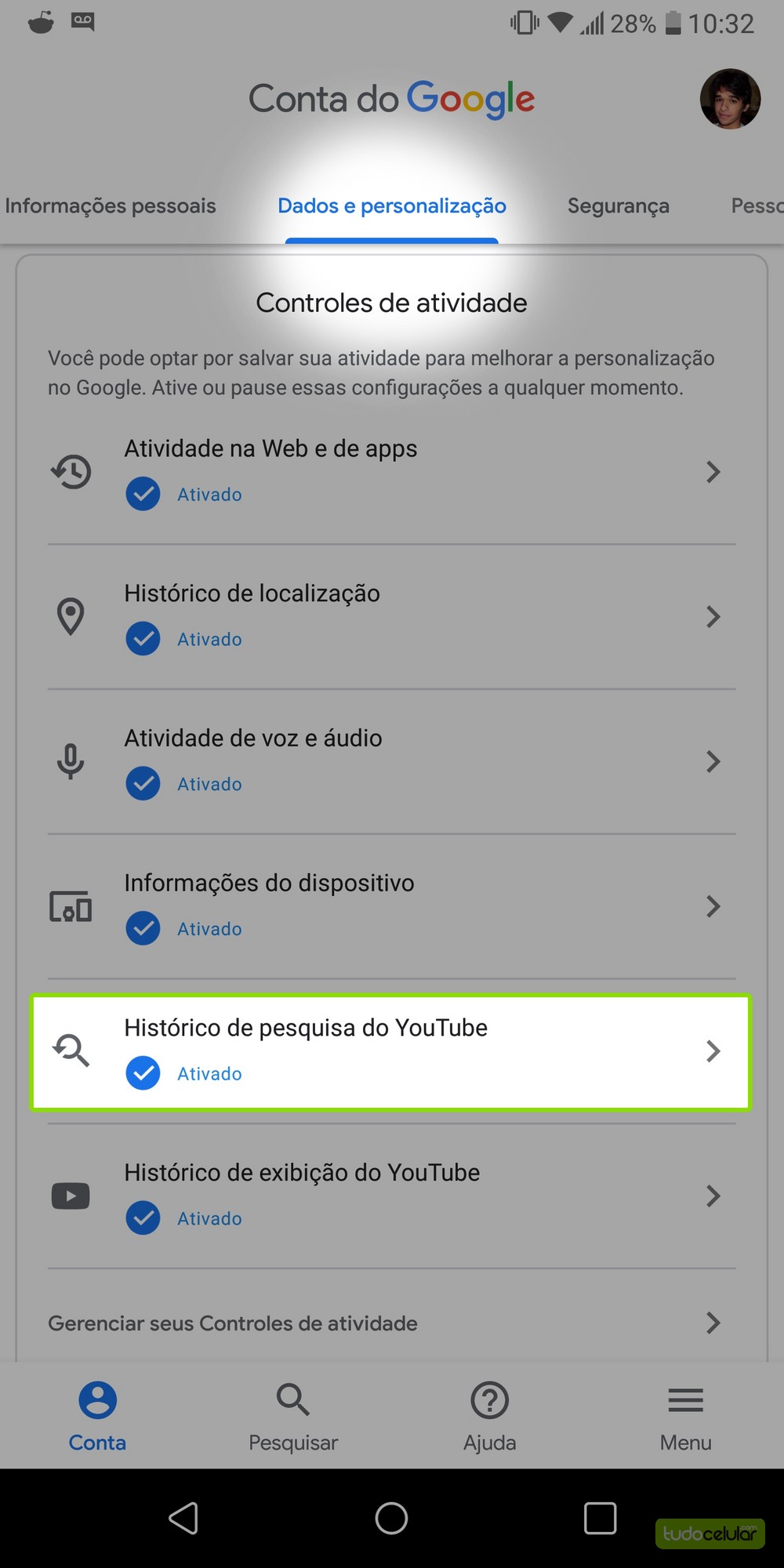
Task: Open Histórico de pesquisa do YouTube
Action: (x=391, y=1051)
